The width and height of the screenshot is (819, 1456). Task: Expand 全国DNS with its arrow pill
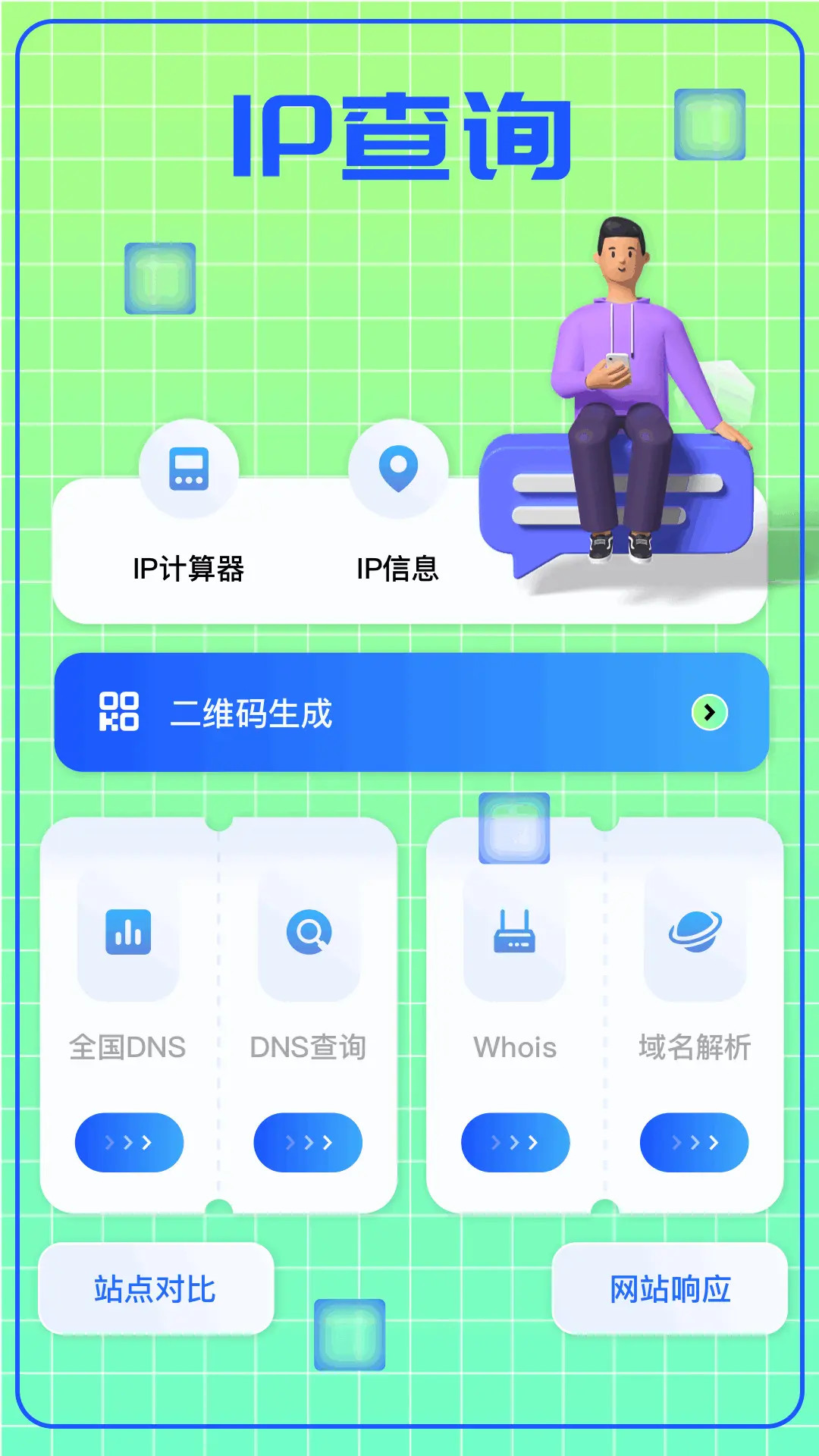click(129, 1143)
